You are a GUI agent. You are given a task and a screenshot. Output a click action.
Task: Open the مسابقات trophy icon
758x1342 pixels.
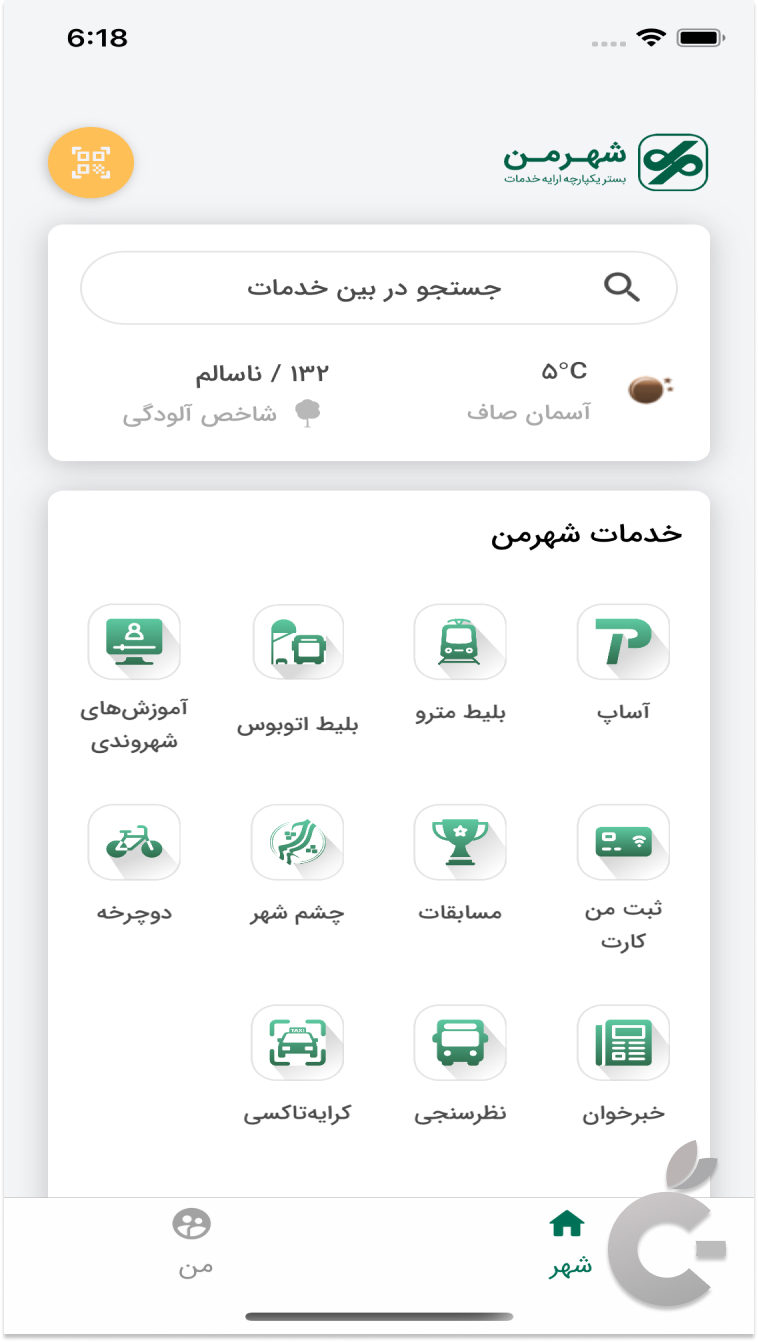click(x=459, y=842)
